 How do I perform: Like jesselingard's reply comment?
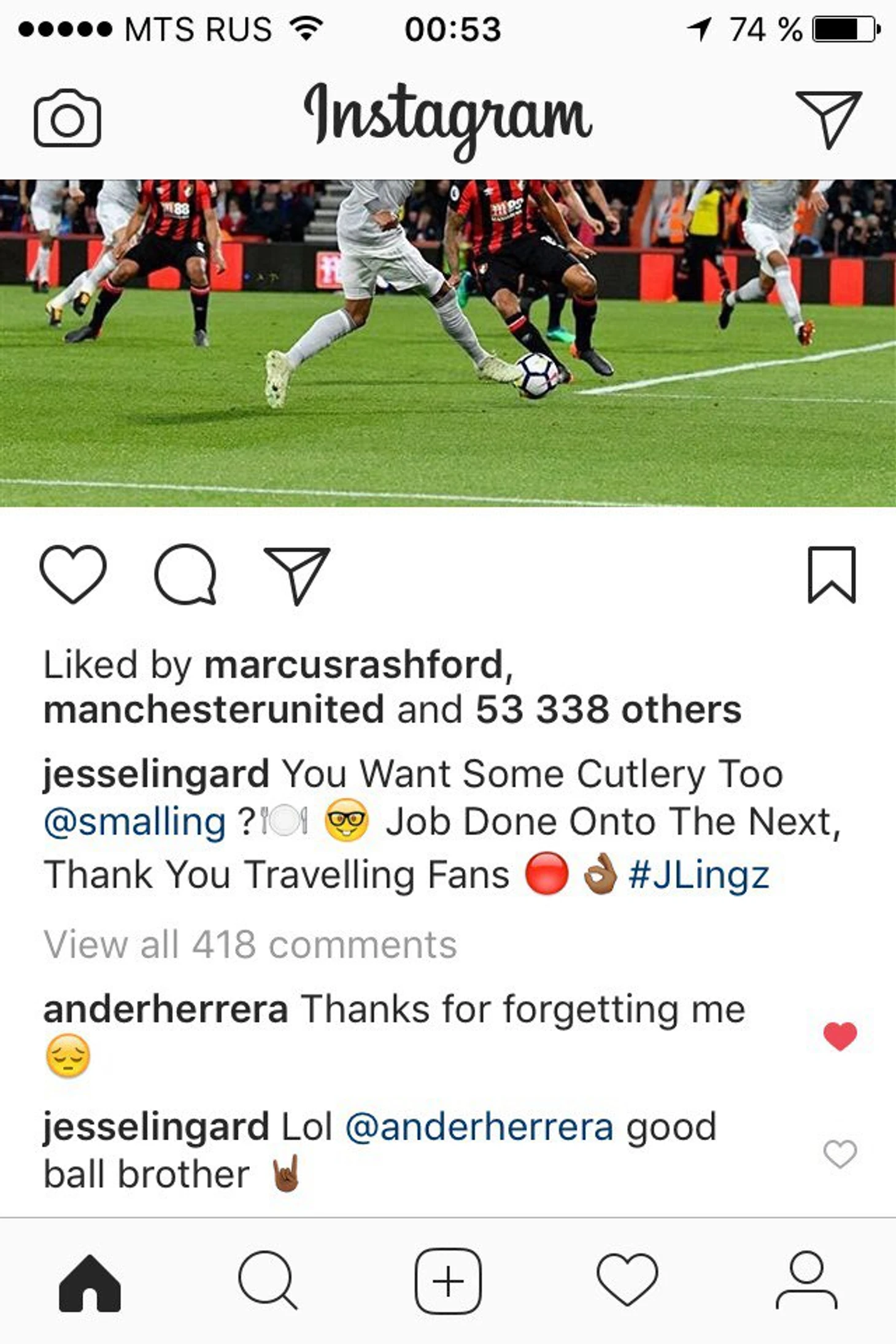(840, 1154)
